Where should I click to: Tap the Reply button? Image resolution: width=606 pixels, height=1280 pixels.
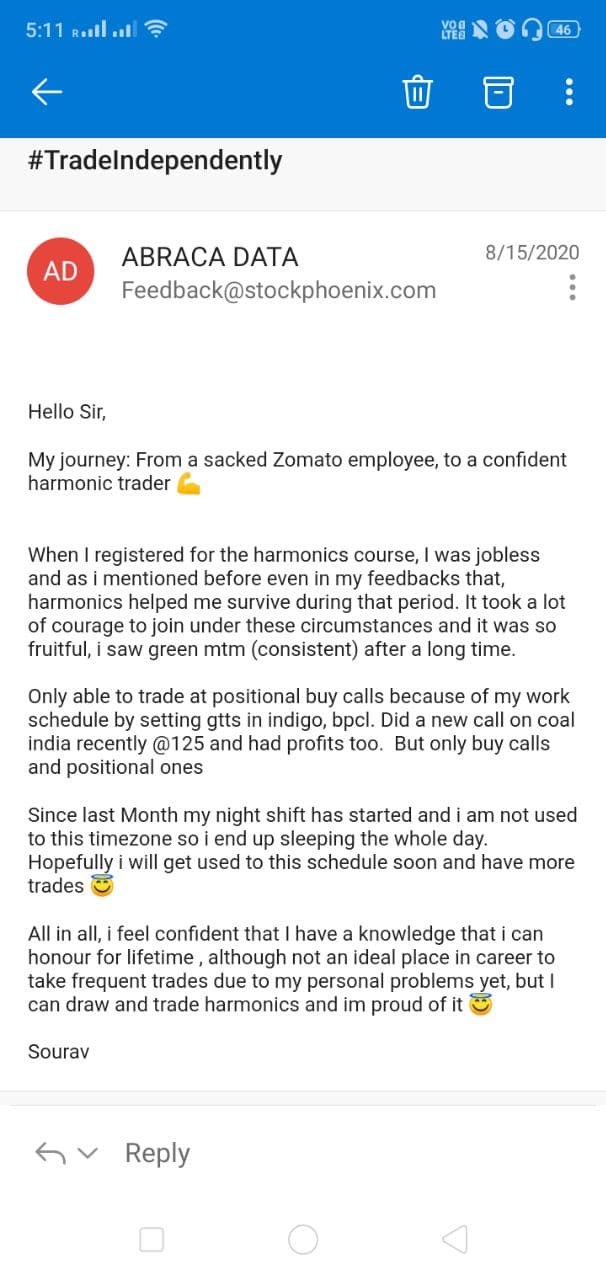tap(157, 1153)
